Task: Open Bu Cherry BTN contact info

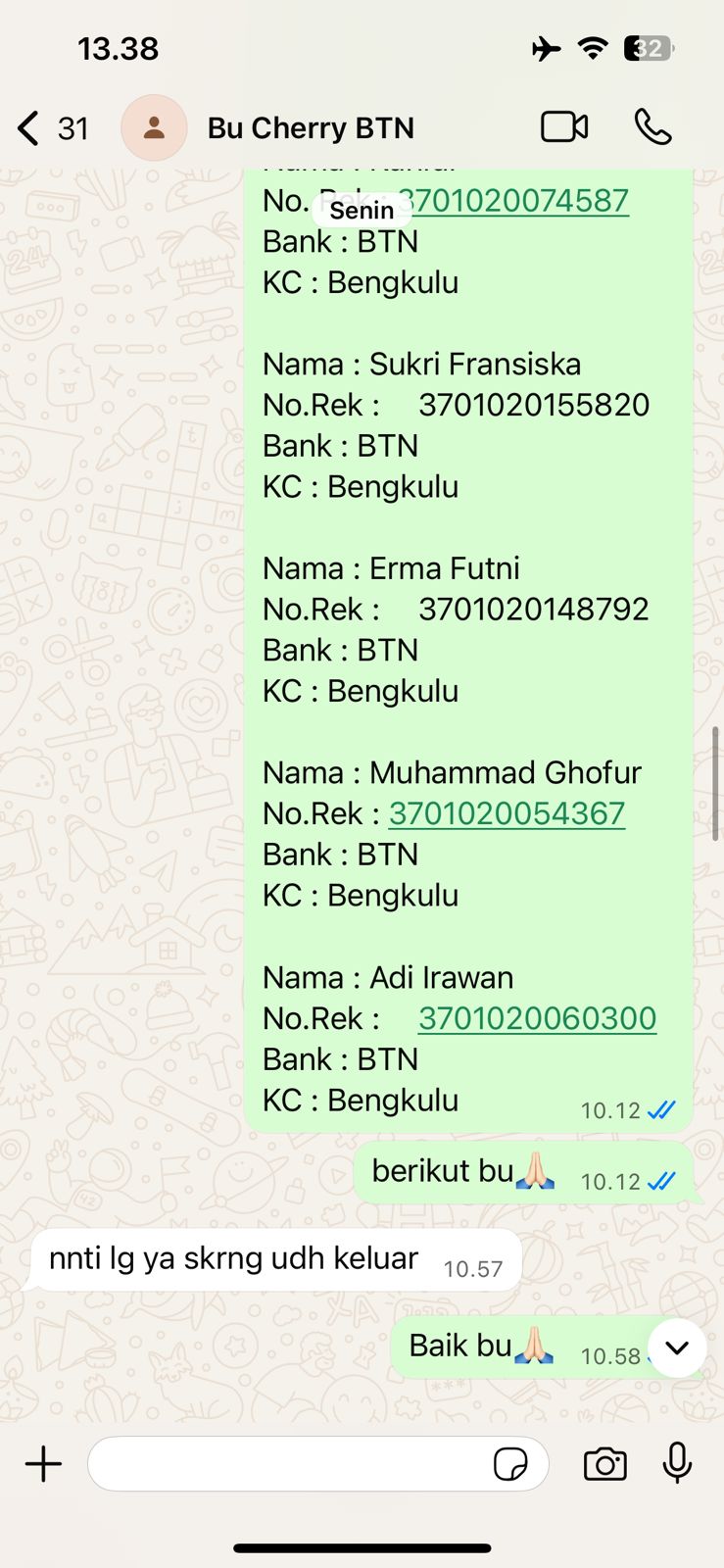Action: [311, 128]
